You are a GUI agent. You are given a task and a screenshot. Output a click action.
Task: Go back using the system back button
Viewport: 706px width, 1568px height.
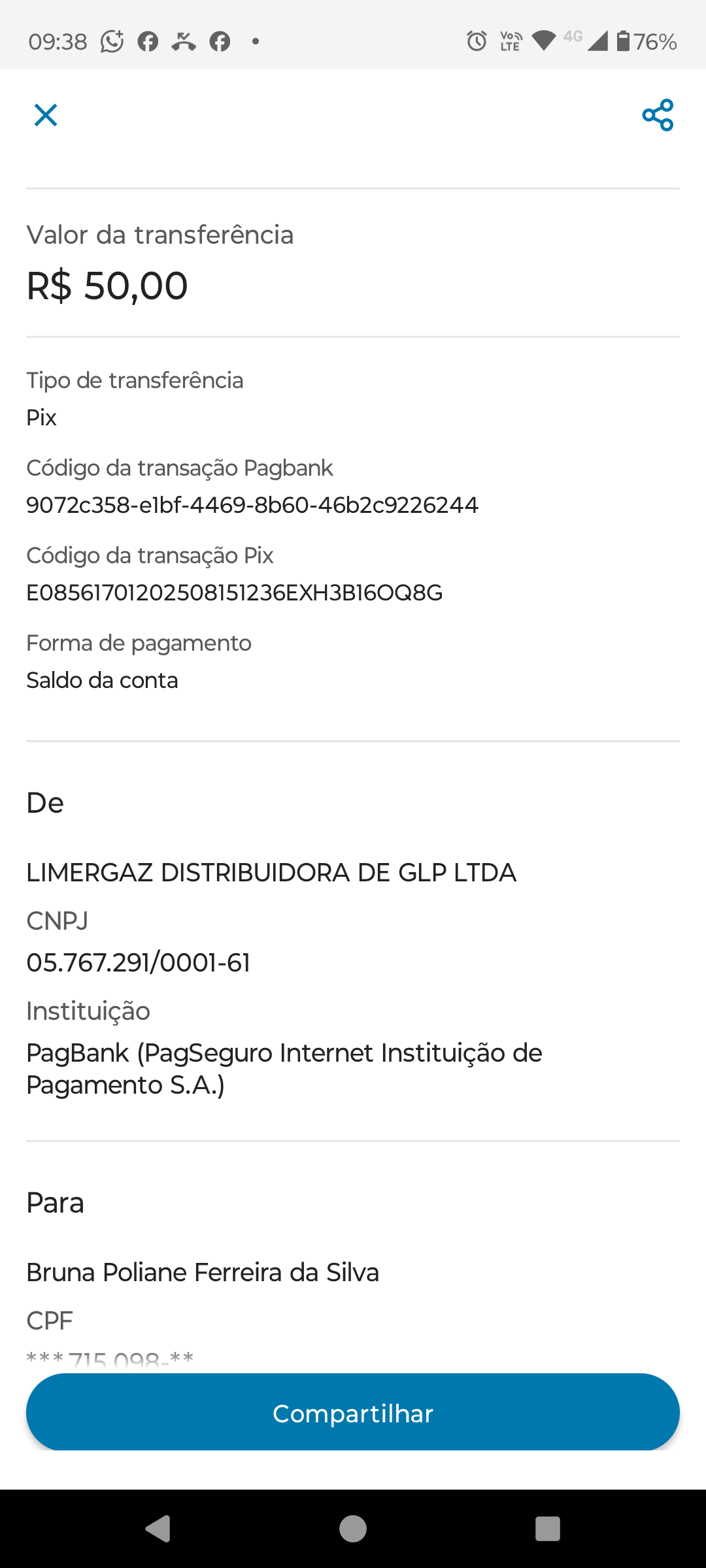pyautogui.click(x=158, y=1529)
